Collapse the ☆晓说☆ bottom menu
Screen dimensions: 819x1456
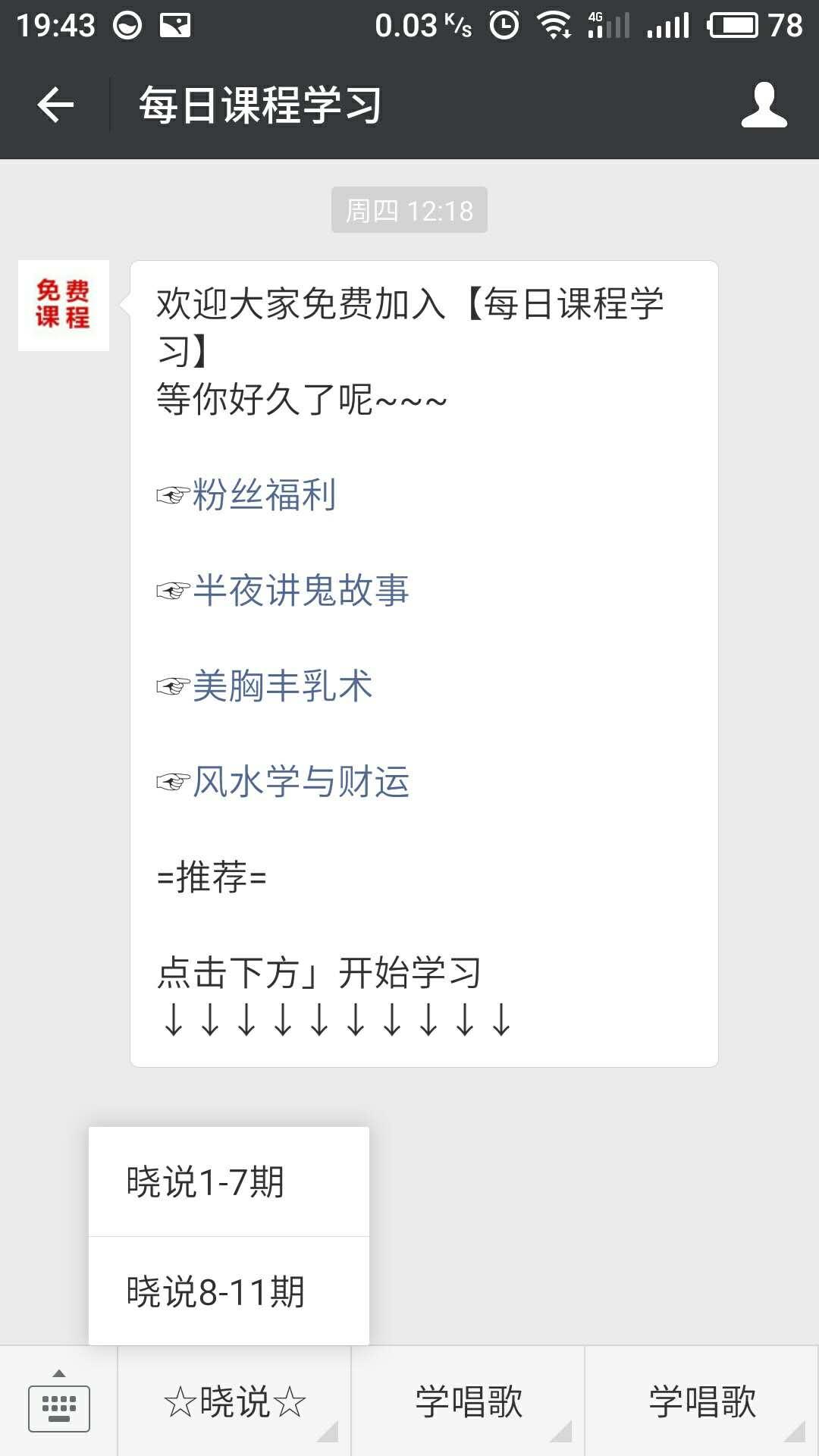pos(234,1401)
